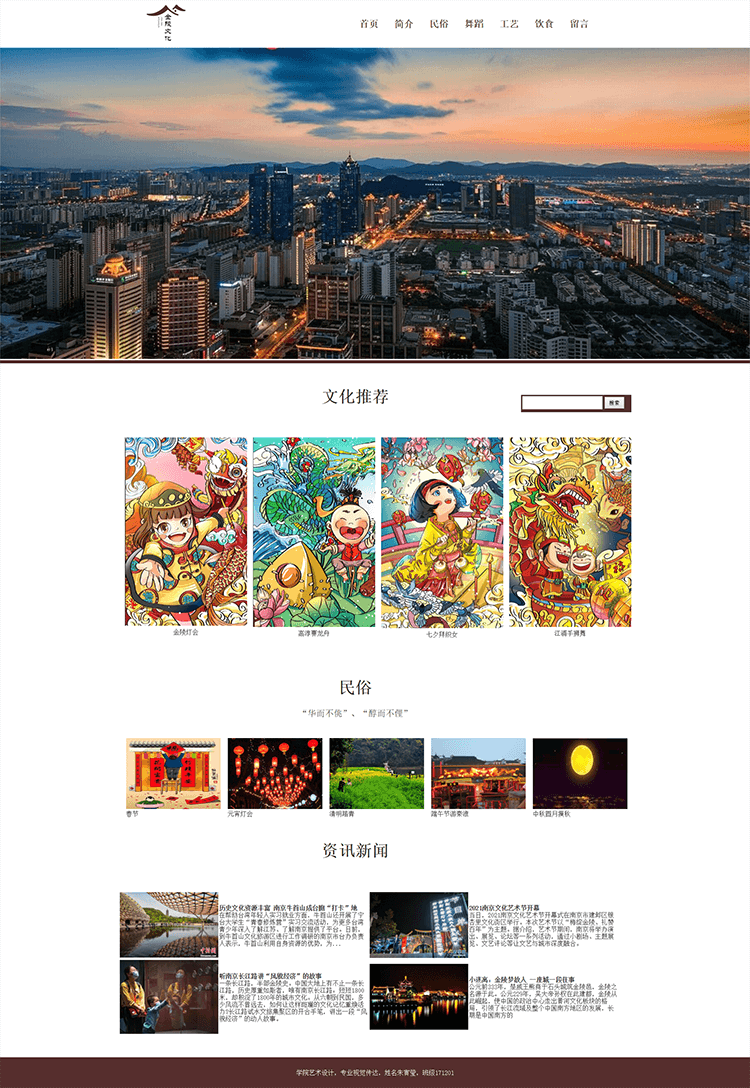Open the 舞蹈 dance page

coord(474,24)
